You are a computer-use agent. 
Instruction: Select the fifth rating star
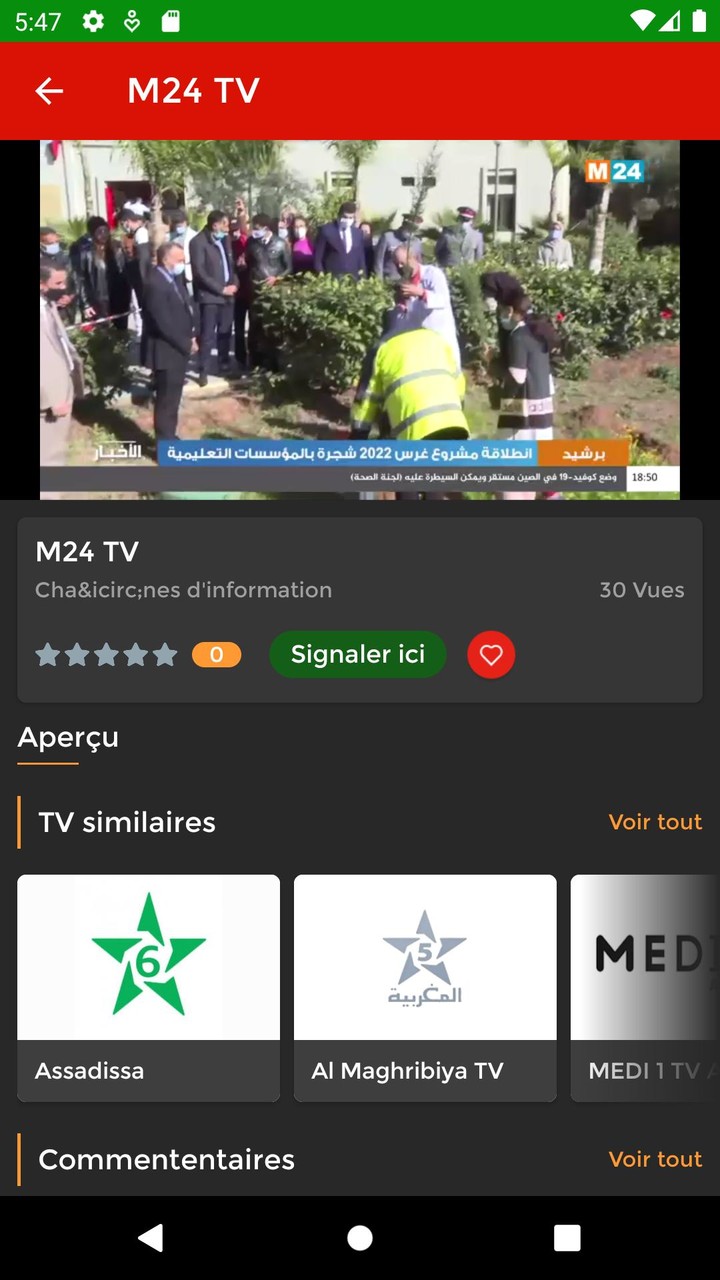[x=165, y=654]
